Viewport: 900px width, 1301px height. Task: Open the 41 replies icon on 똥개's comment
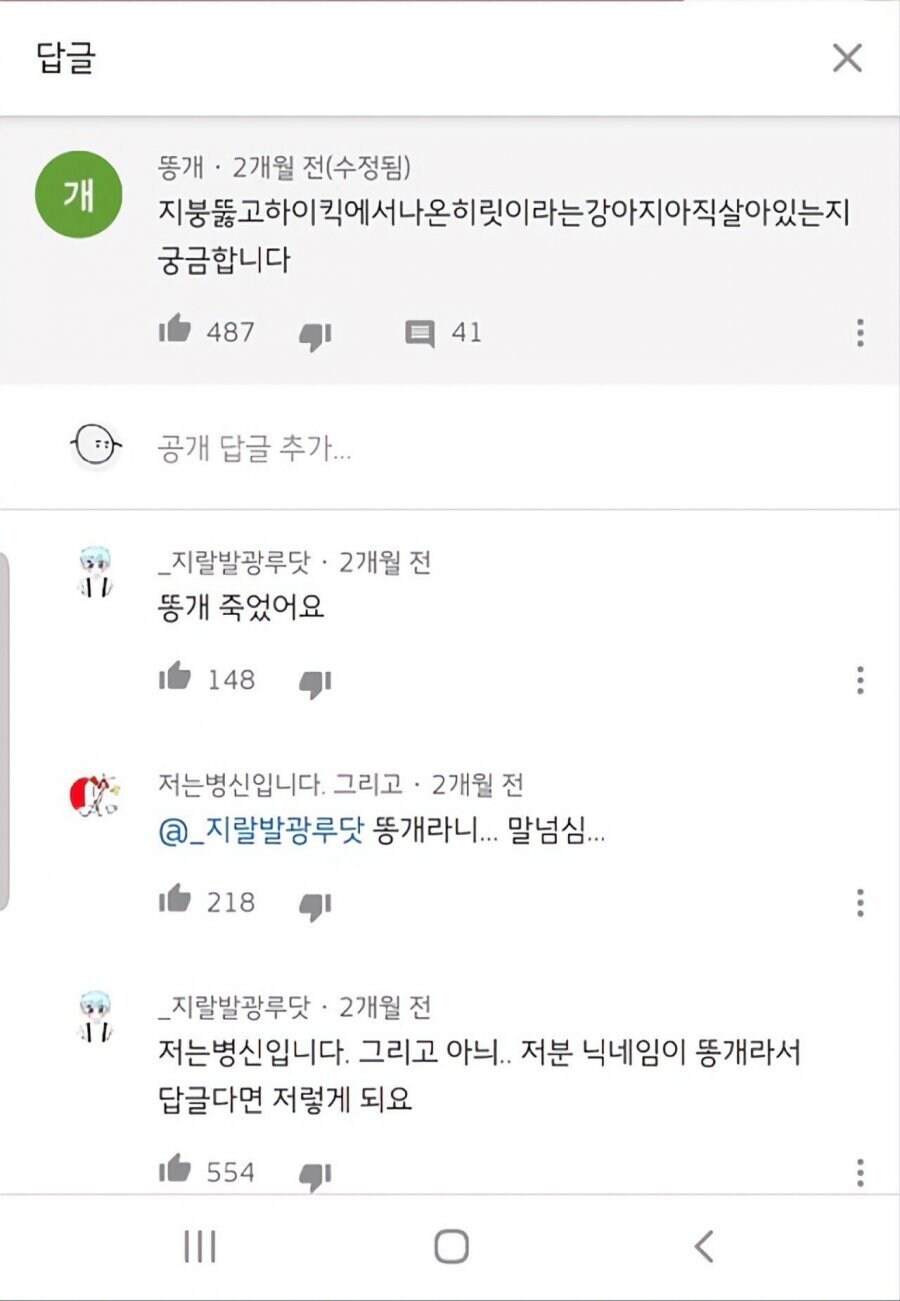point(420,333)
